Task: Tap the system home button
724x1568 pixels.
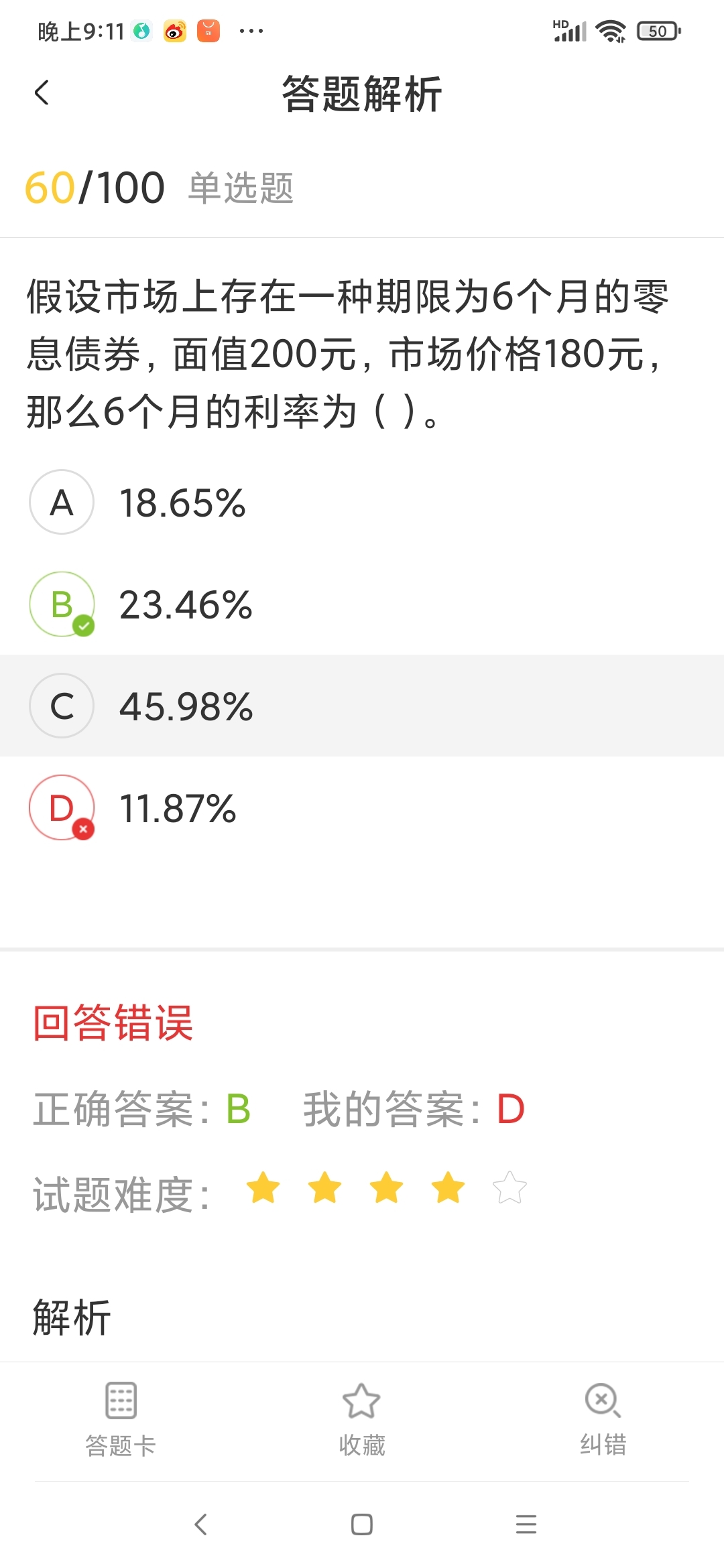Action: click(361, 1524)
